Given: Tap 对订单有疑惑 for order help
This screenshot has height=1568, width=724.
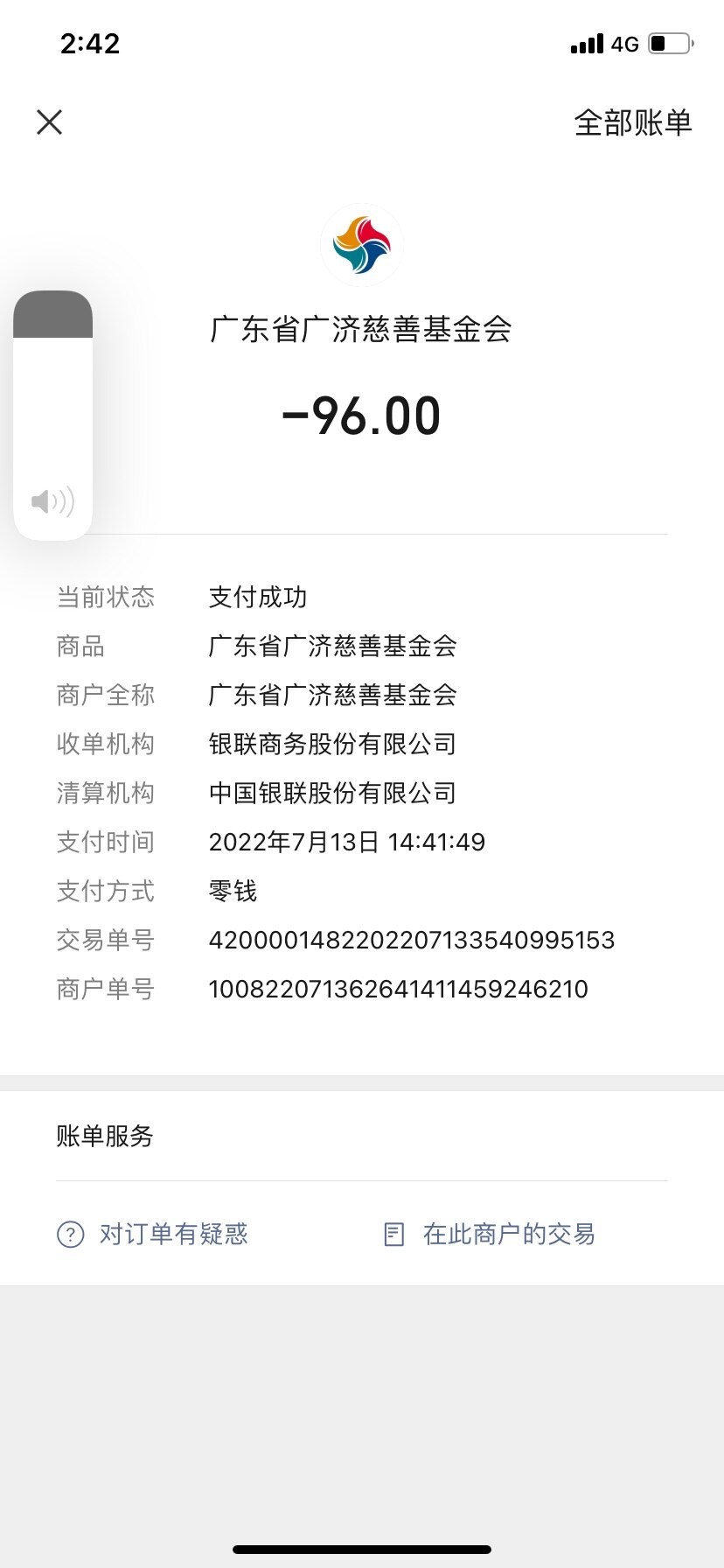Looking at the screenshot, I should (153, 1234).
